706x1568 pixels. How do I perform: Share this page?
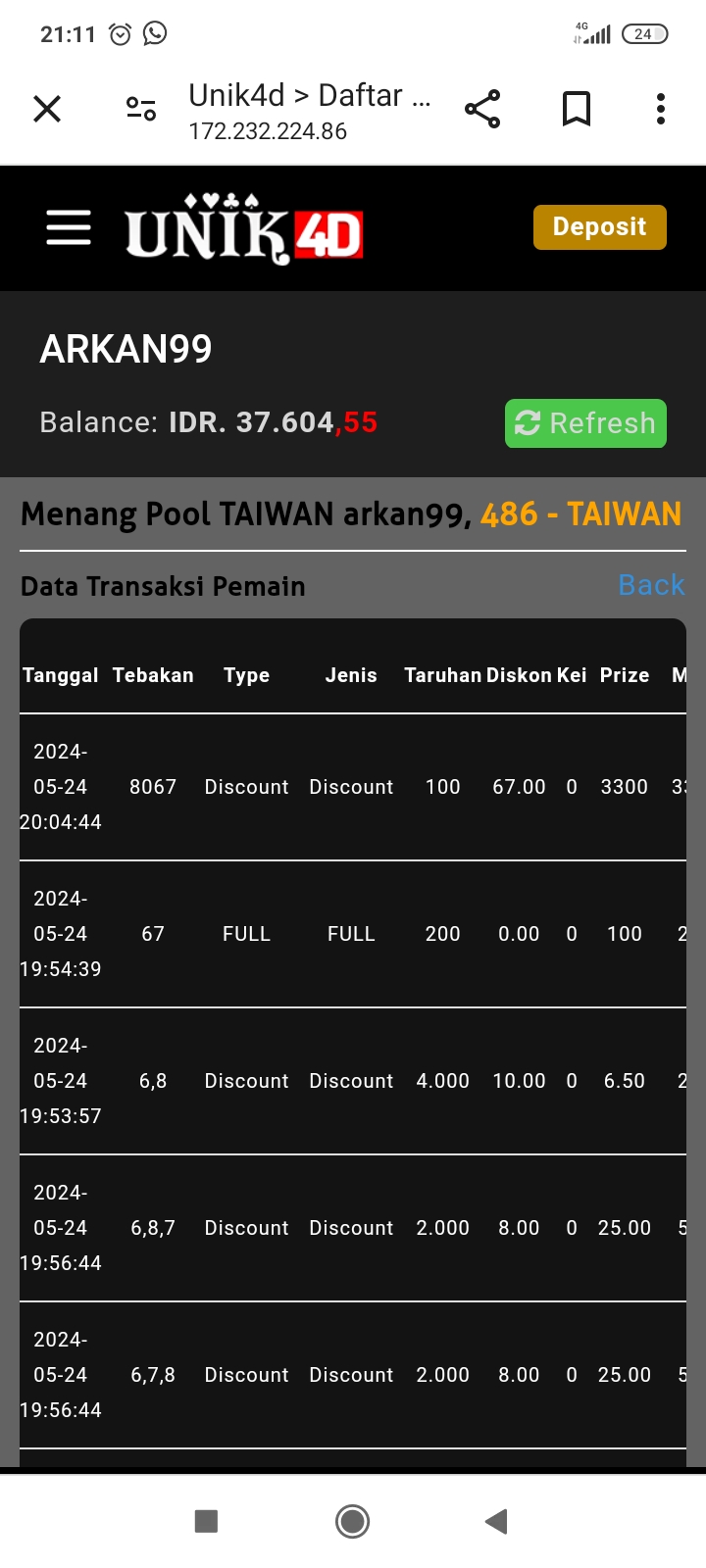tap(482, 109)
